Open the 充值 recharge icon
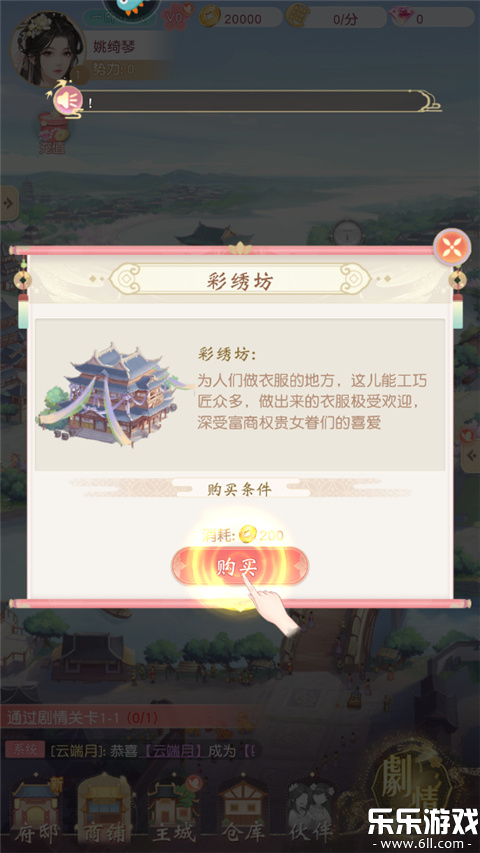This screenshot has height=853, width=480. (52, 134)
